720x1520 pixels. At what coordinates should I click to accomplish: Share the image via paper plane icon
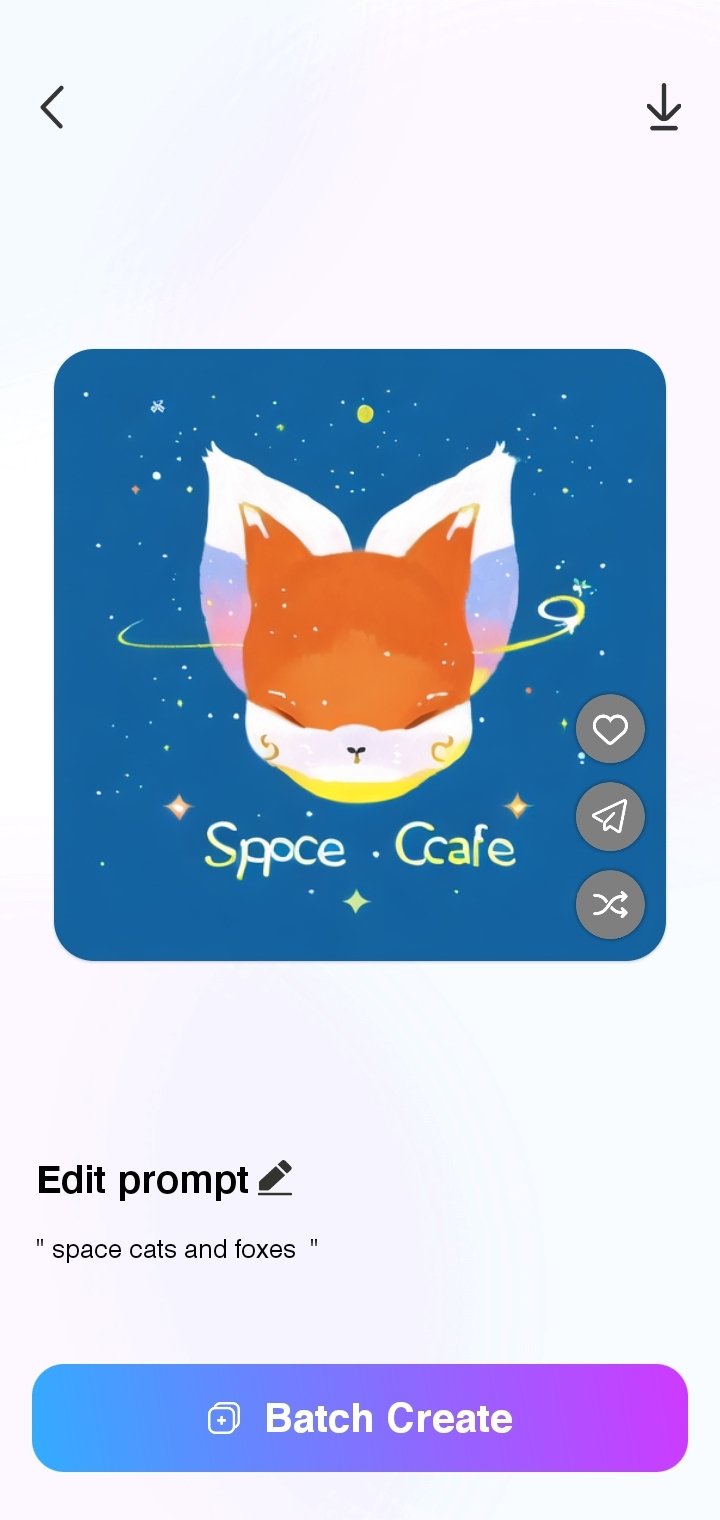(610, 817)
